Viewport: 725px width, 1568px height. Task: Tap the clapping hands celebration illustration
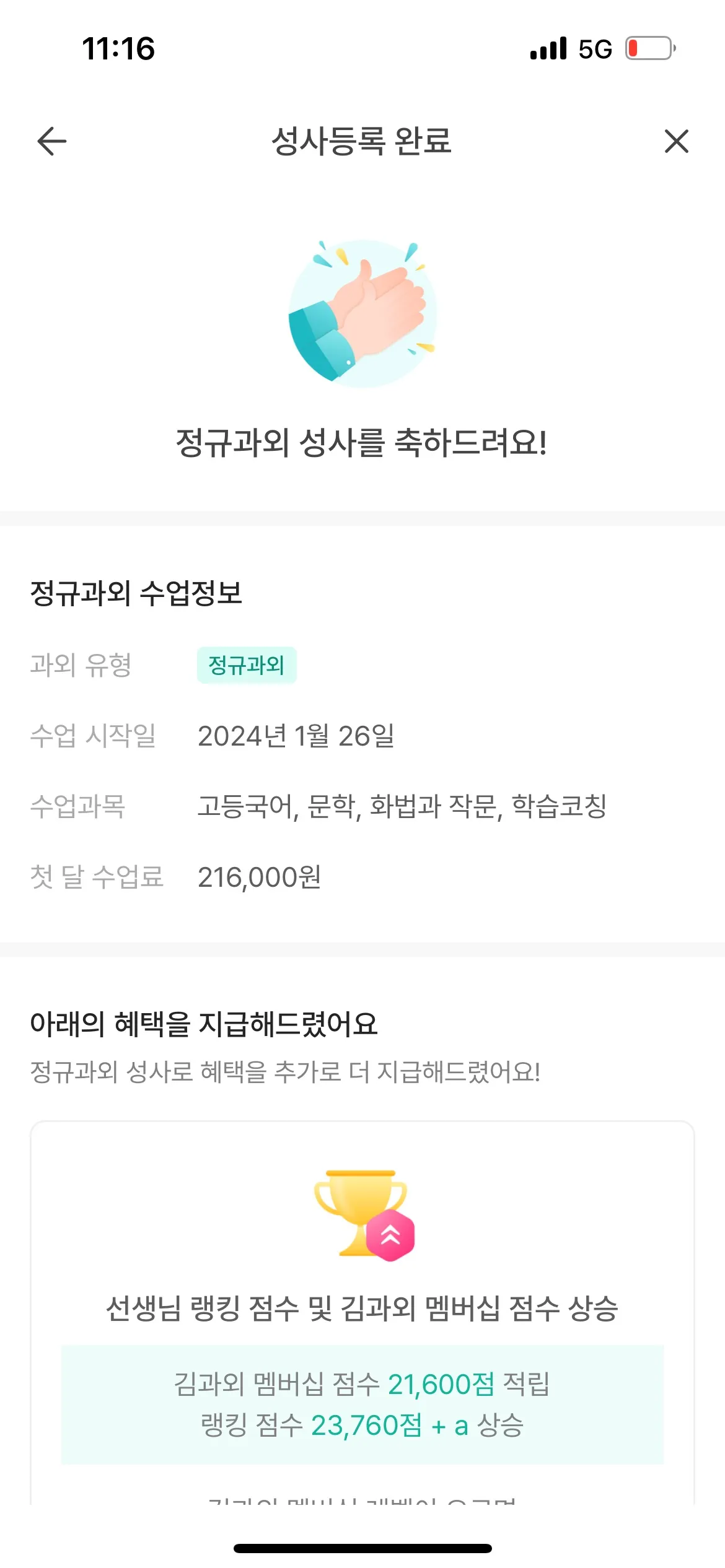point(362,313)
